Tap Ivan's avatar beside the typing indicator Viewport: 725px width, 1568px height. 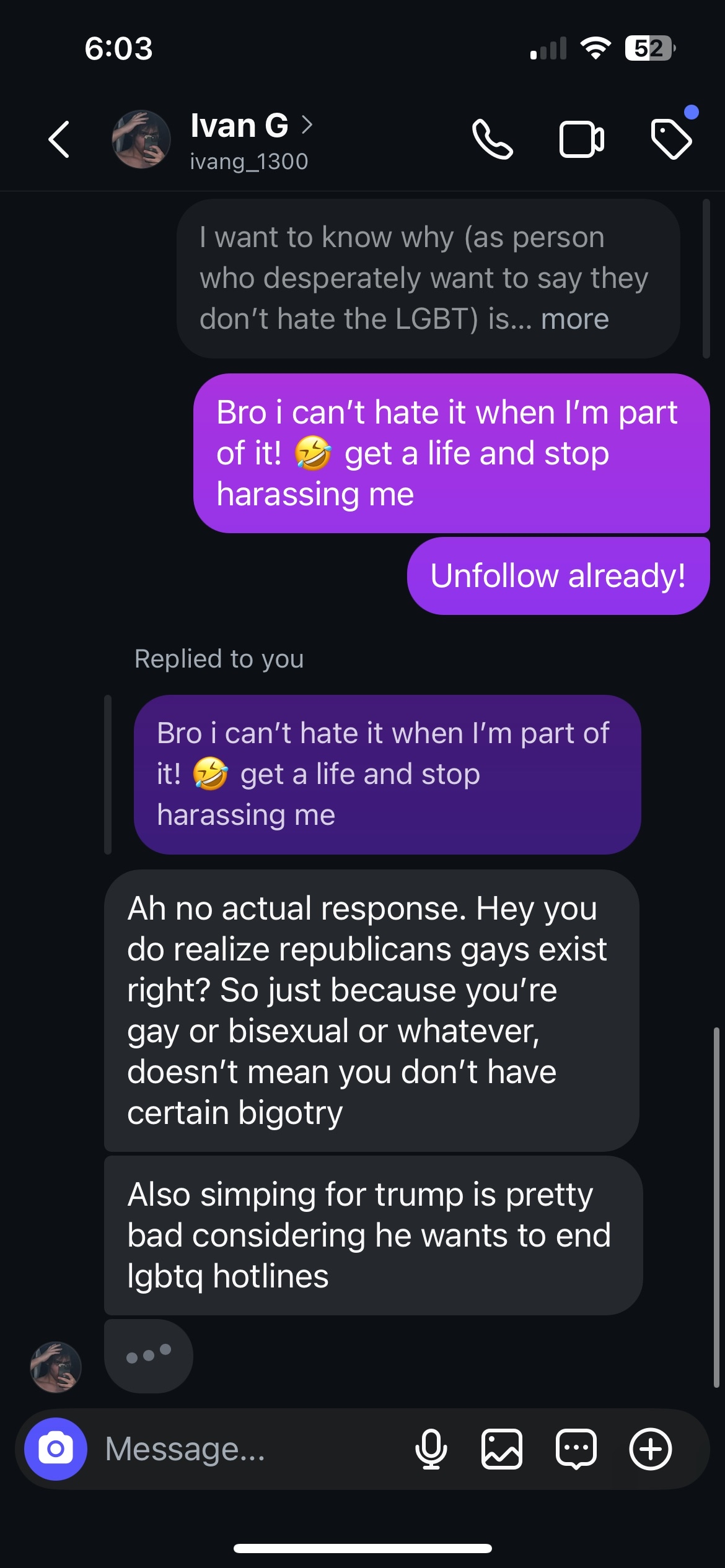(56, 1367)
